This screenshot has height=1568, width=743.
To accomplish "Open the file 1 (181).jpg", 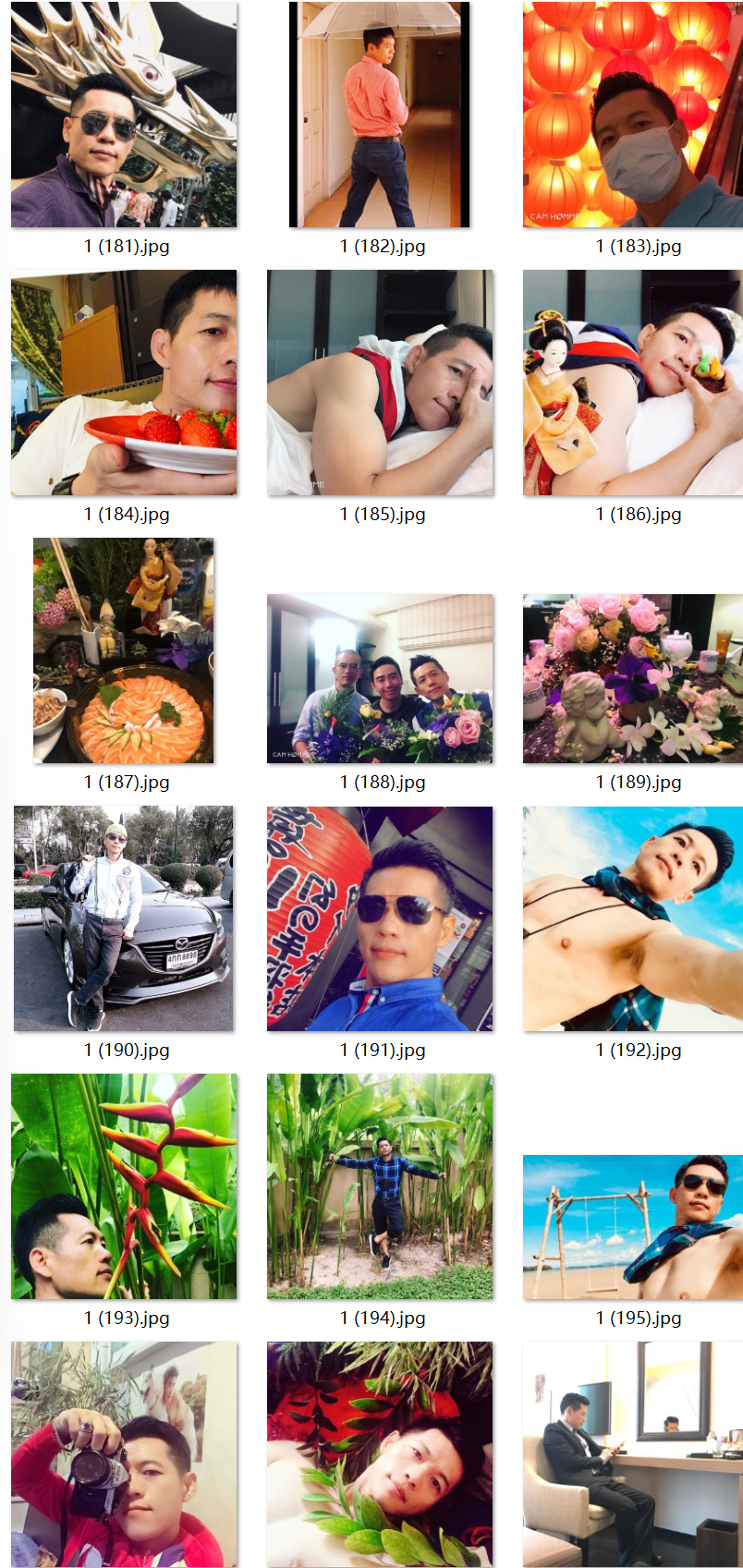I will click(x=124, y=115).
